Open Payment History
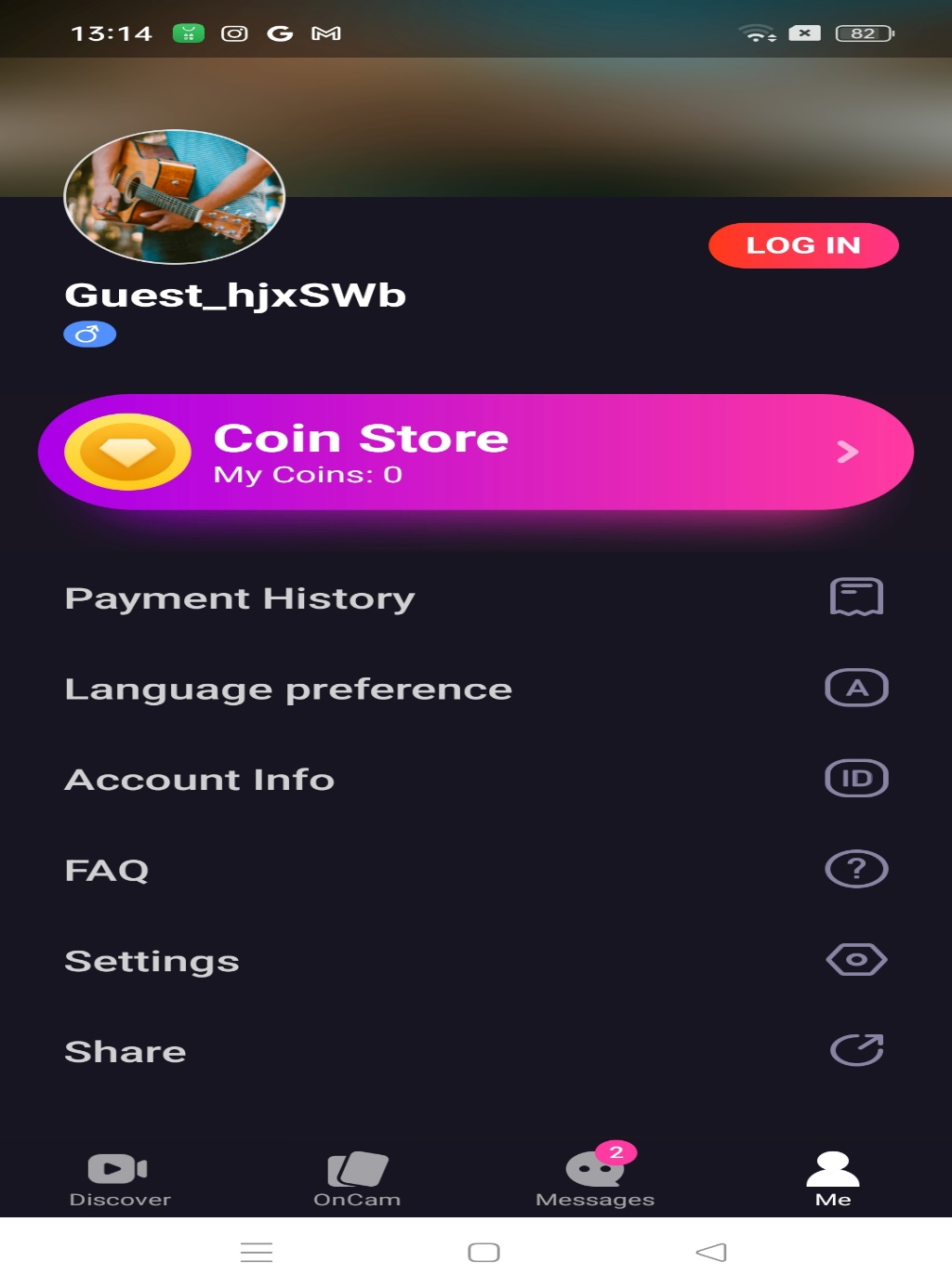 (240, 598)
